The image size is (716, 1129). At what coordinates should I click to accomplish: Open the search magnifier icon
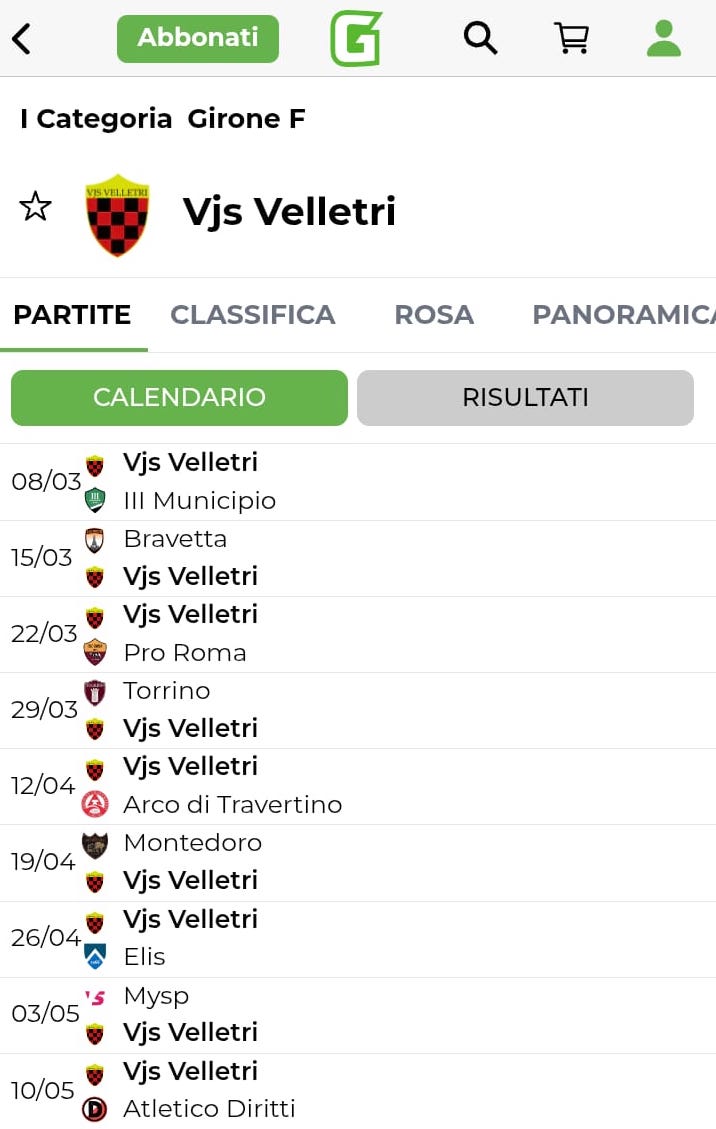click(480, 39)
